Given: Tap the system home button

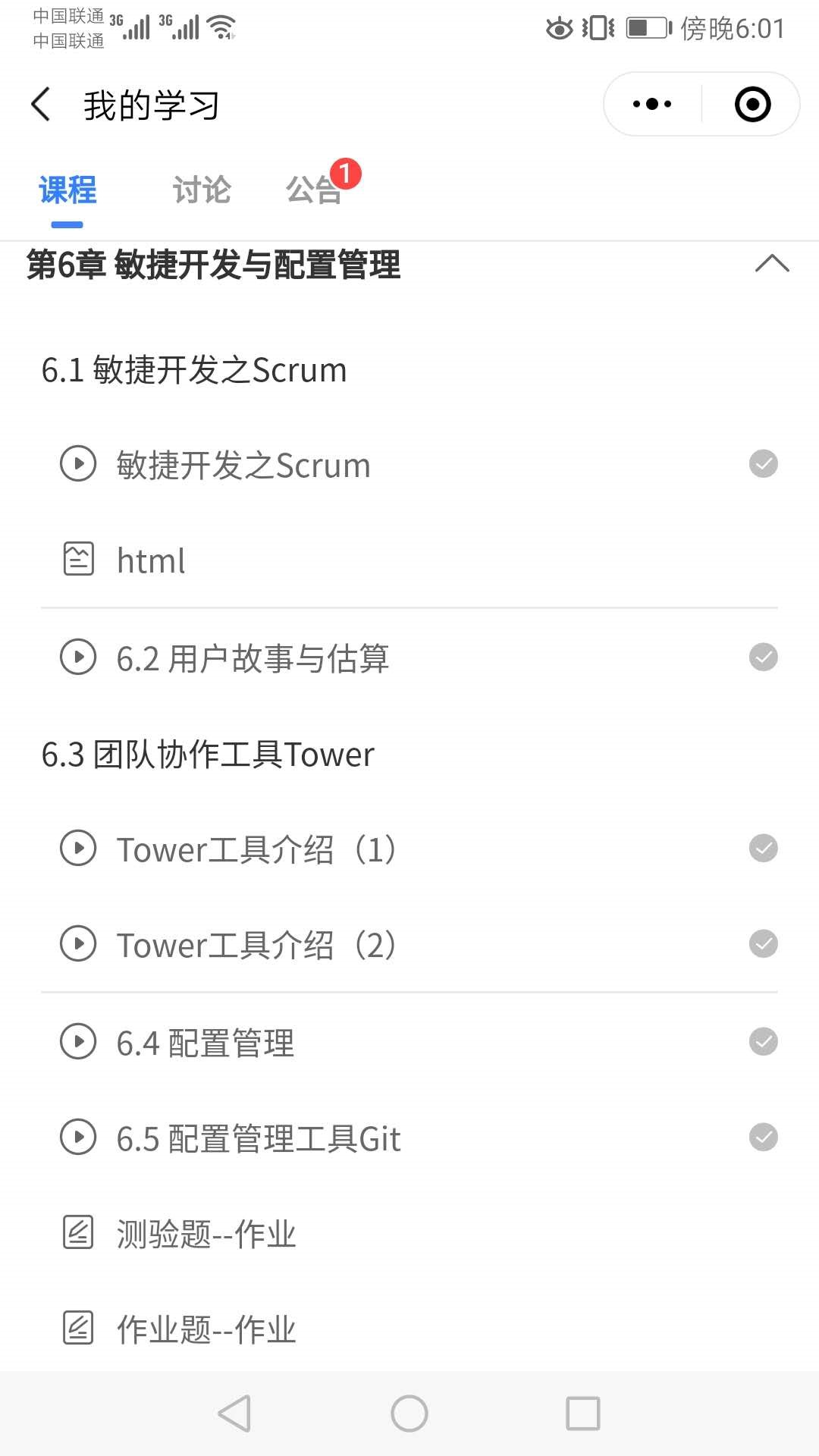Looking at the screenshot, I should tap(409, 1414).
